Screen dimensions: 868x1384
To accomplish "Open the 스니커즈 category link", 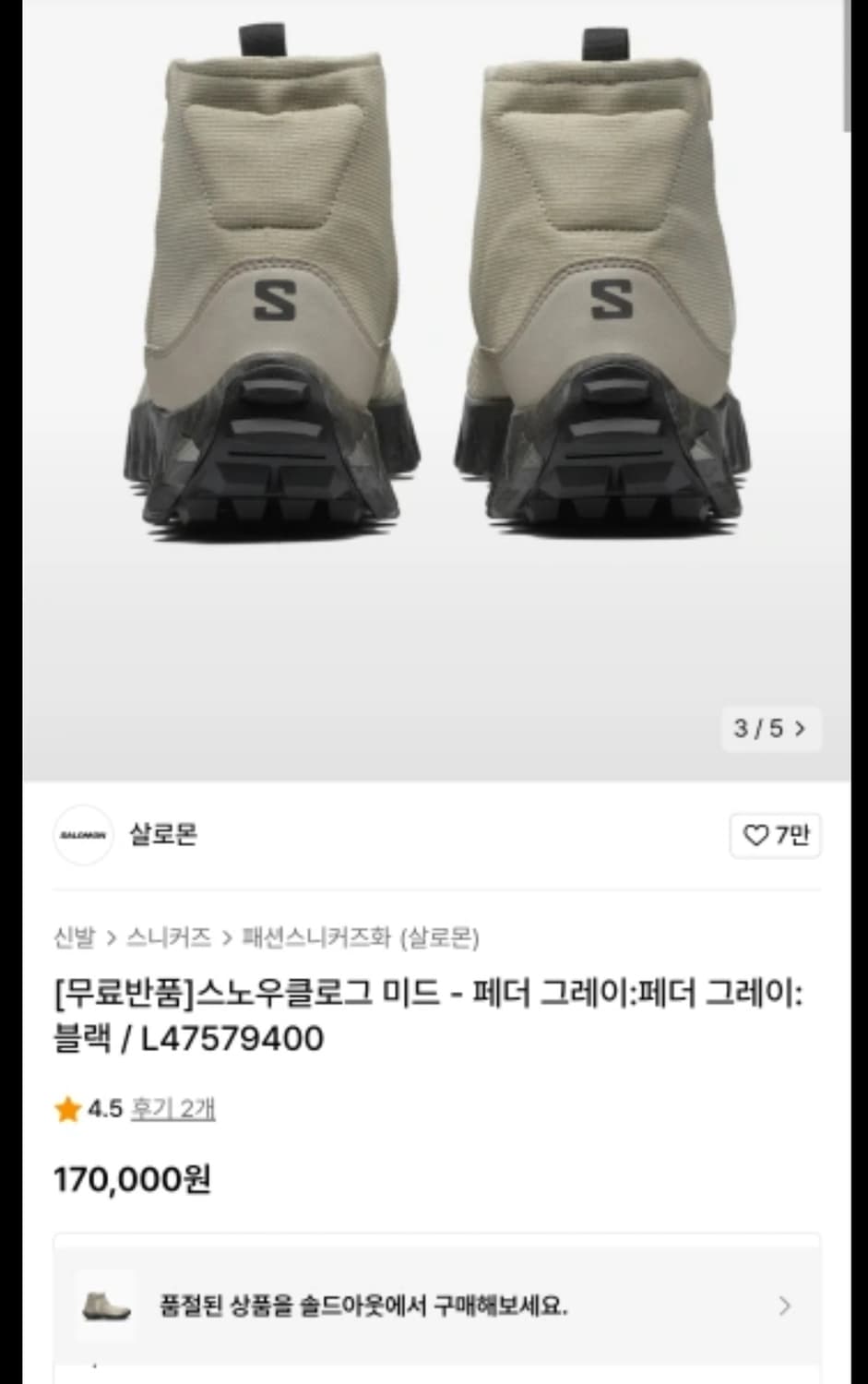I will coord(169,937).
